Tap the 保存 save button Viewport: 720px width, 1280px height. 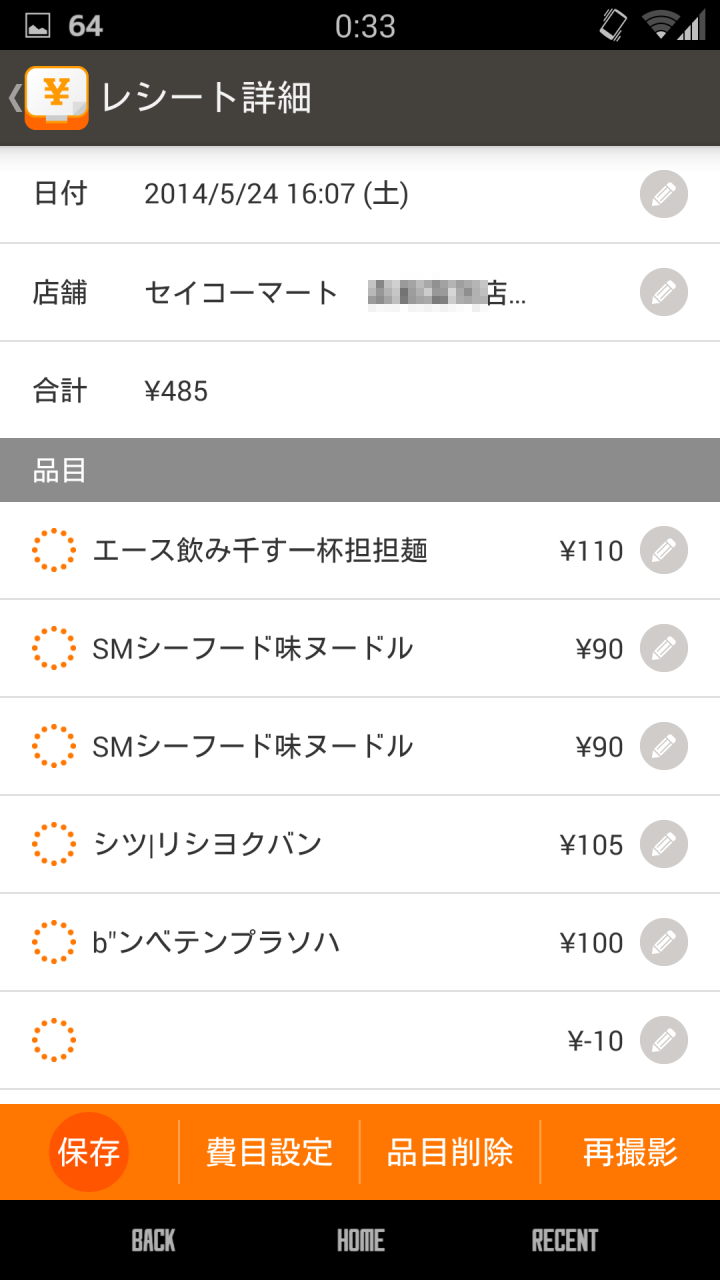(x=89, y=1152)
